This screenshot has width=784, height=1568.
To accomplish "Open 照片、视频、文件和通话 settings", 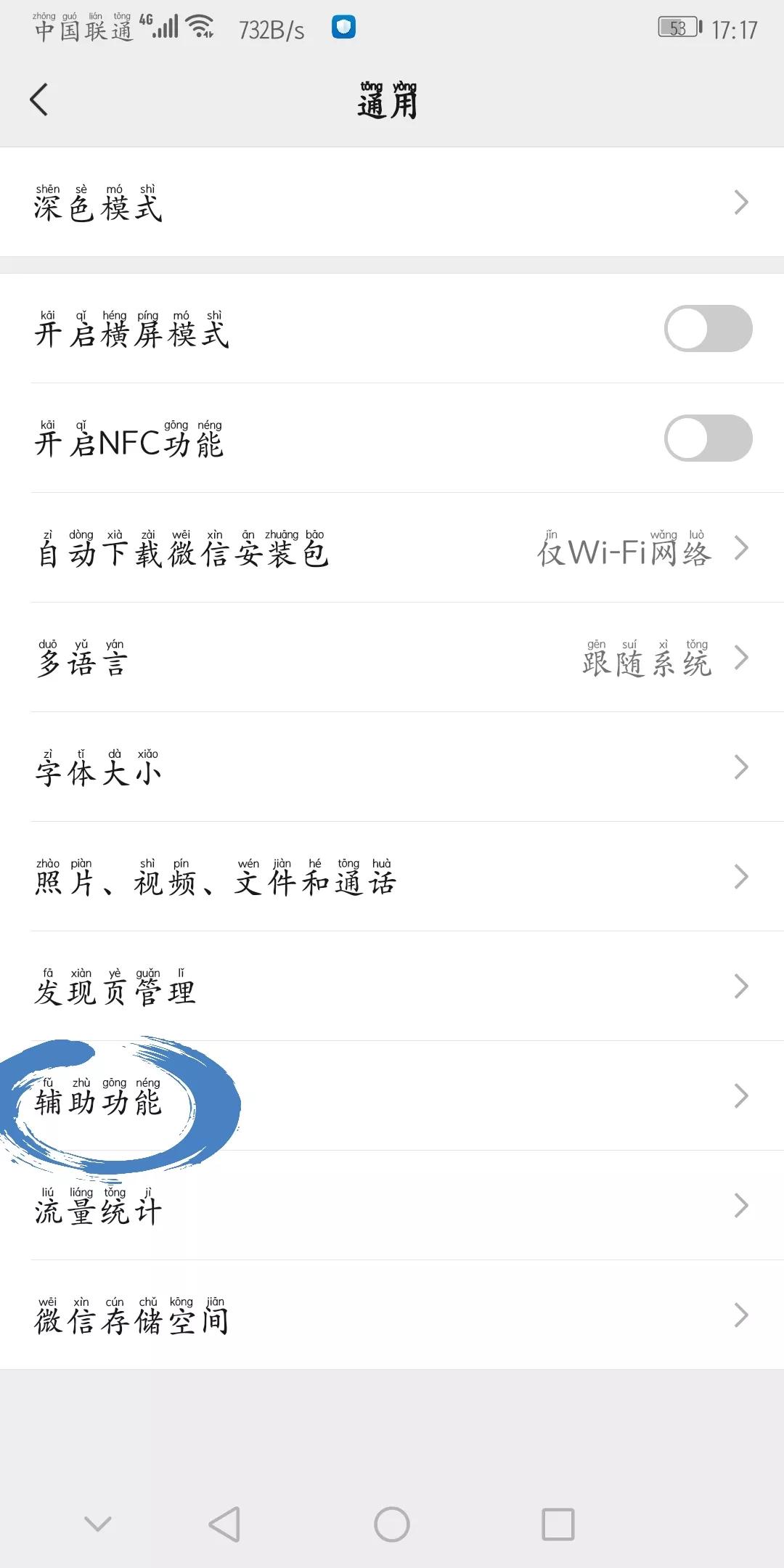I will (392, 878).
